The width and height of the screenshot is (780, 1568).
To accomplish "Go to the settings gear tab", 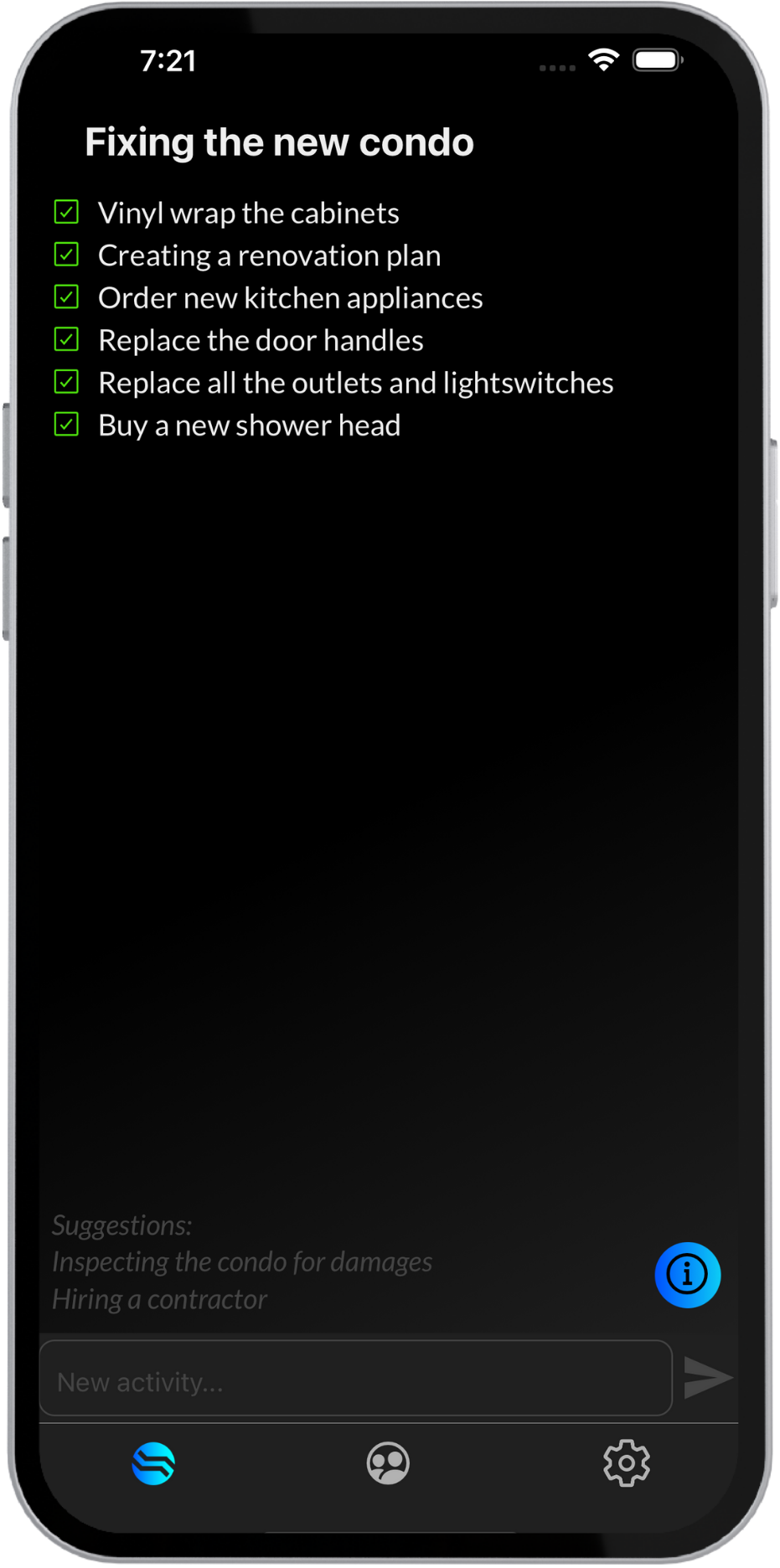I will tap(626, 1463).
